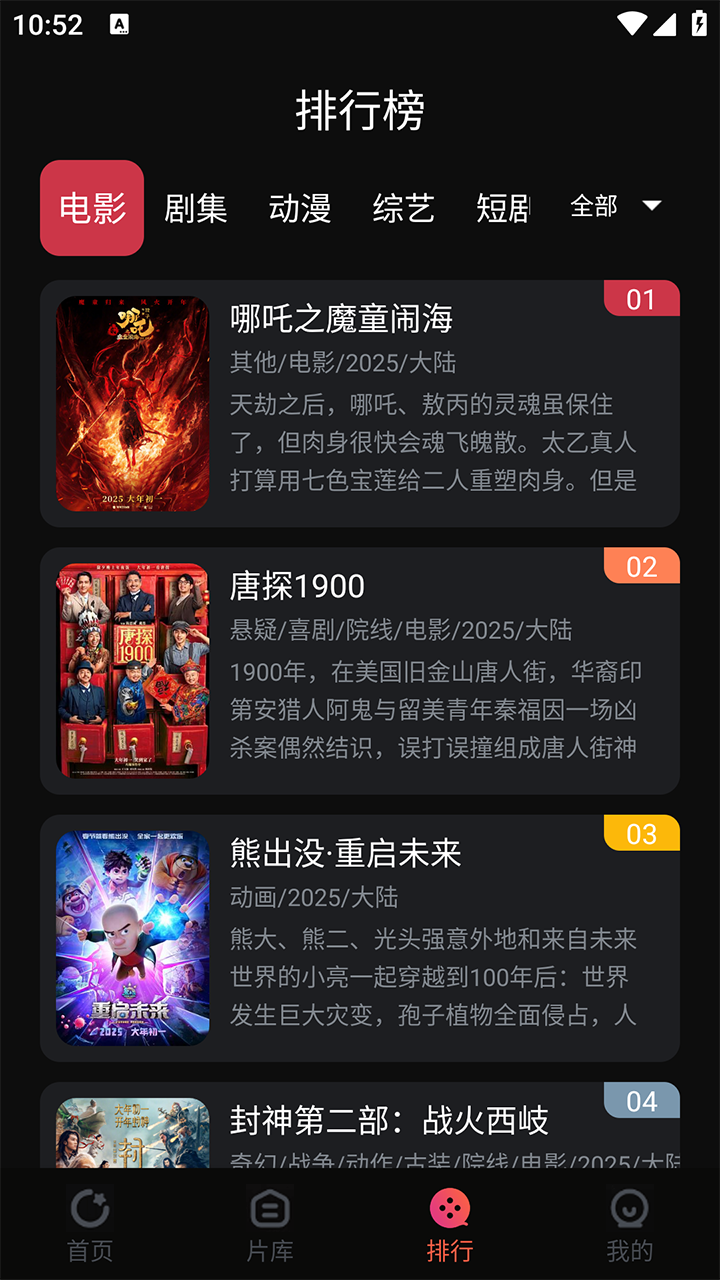Switch to the 剧集 tab

[195, 208]
